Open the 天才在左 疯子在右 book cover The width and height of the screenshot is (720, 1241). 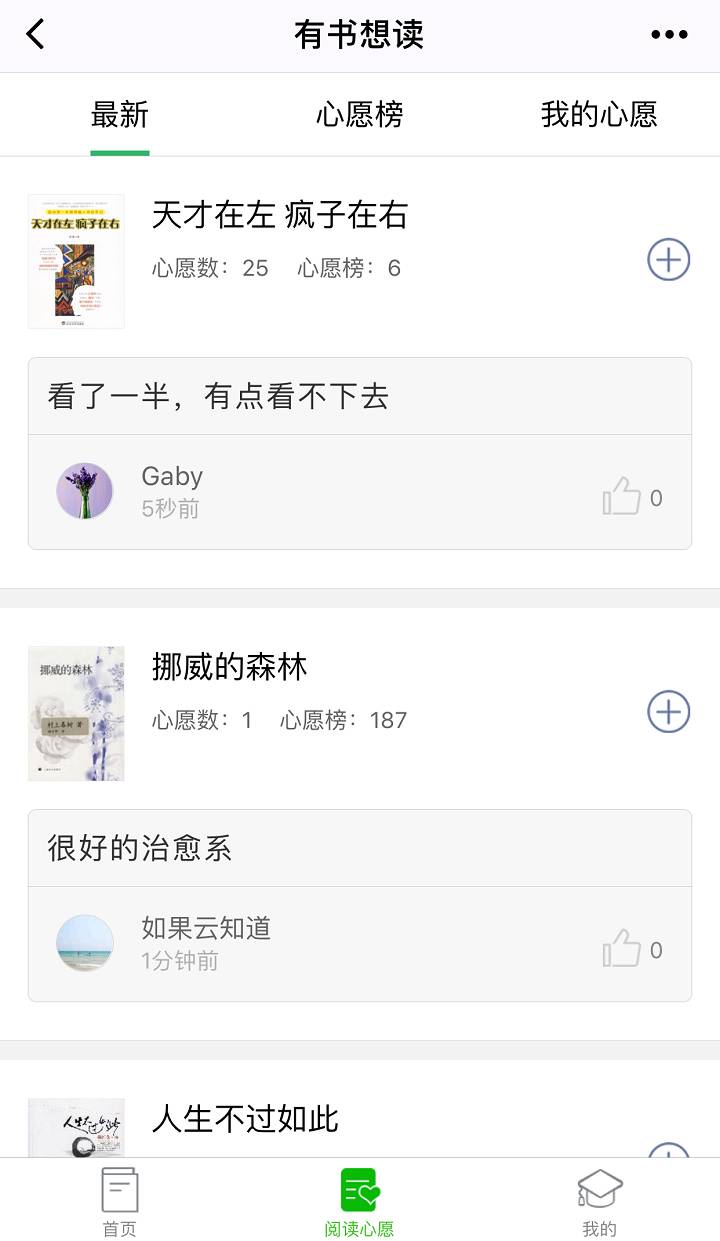77,261
